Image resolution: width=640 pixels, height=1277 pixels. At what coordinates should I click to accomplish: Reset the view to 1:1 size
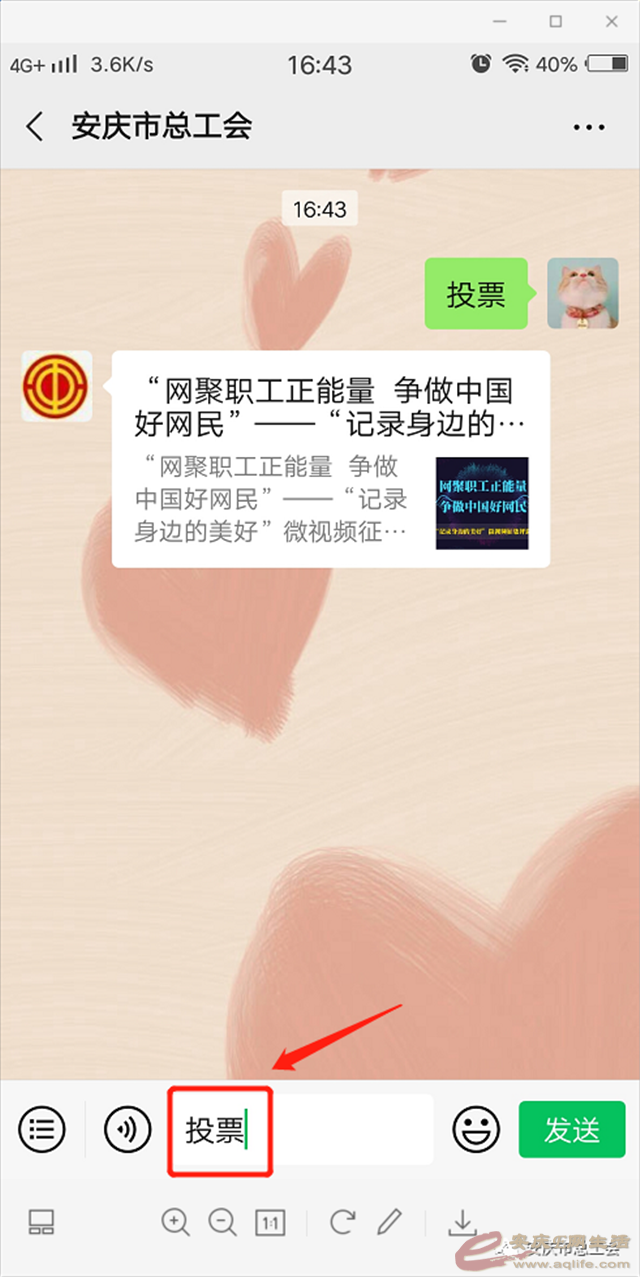click(x=270, y=1222)
